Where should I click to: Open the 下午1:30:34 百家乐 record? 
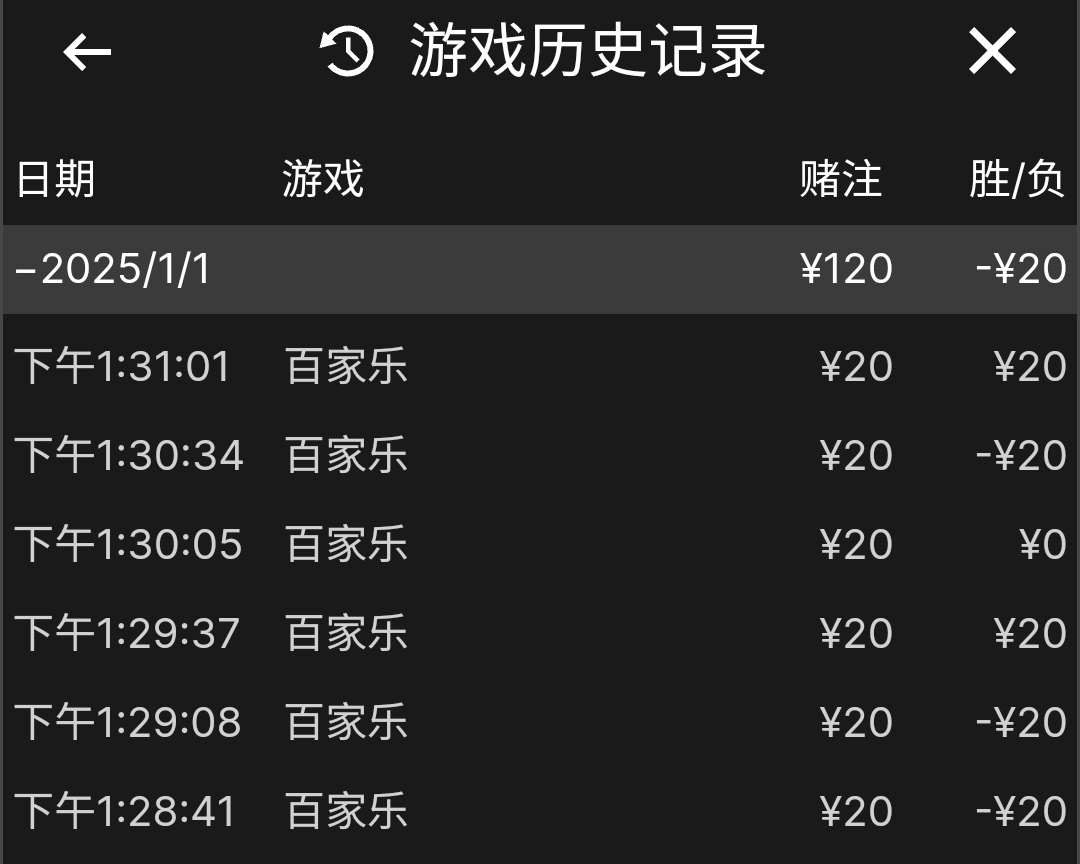click(540, 456)
